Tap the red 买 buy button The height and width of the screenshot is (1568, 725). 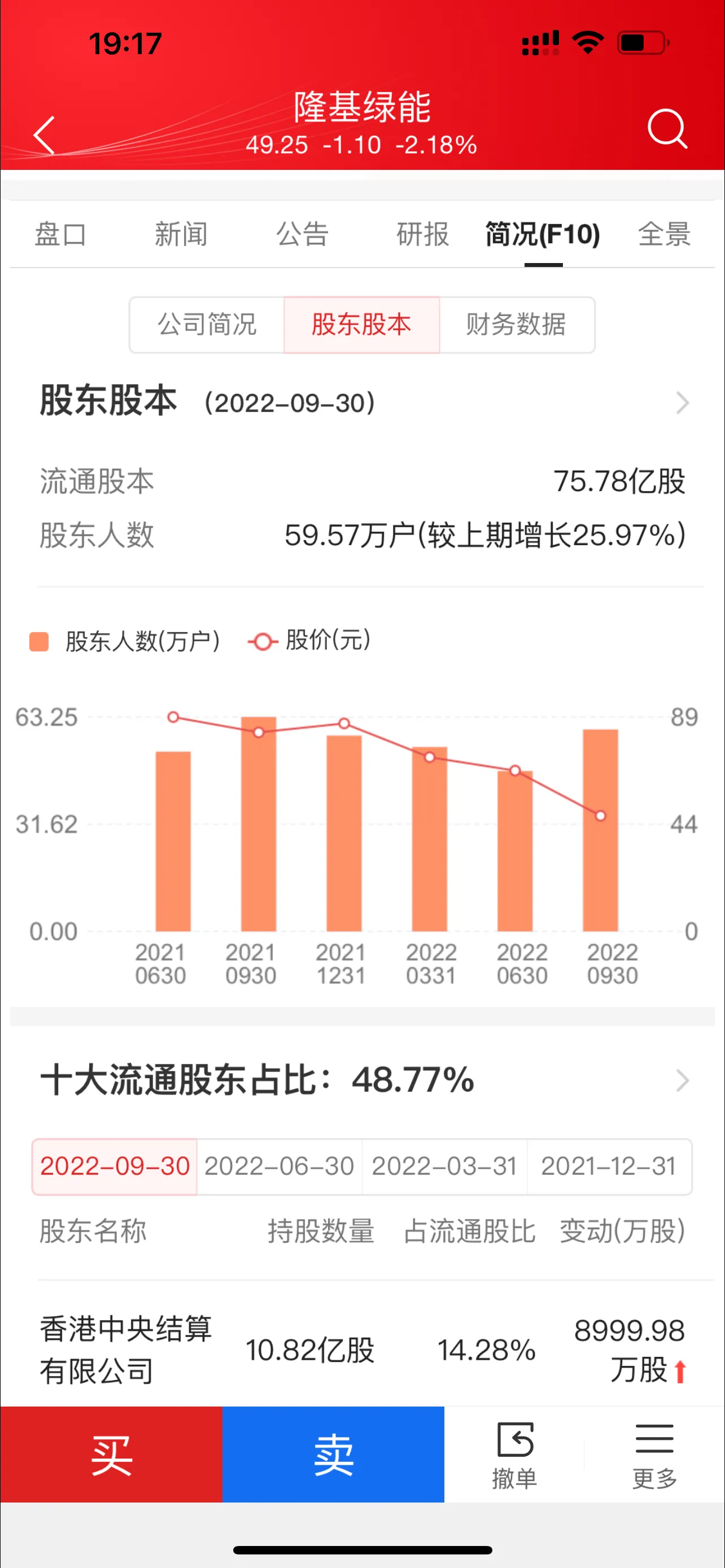point(111,1453)
